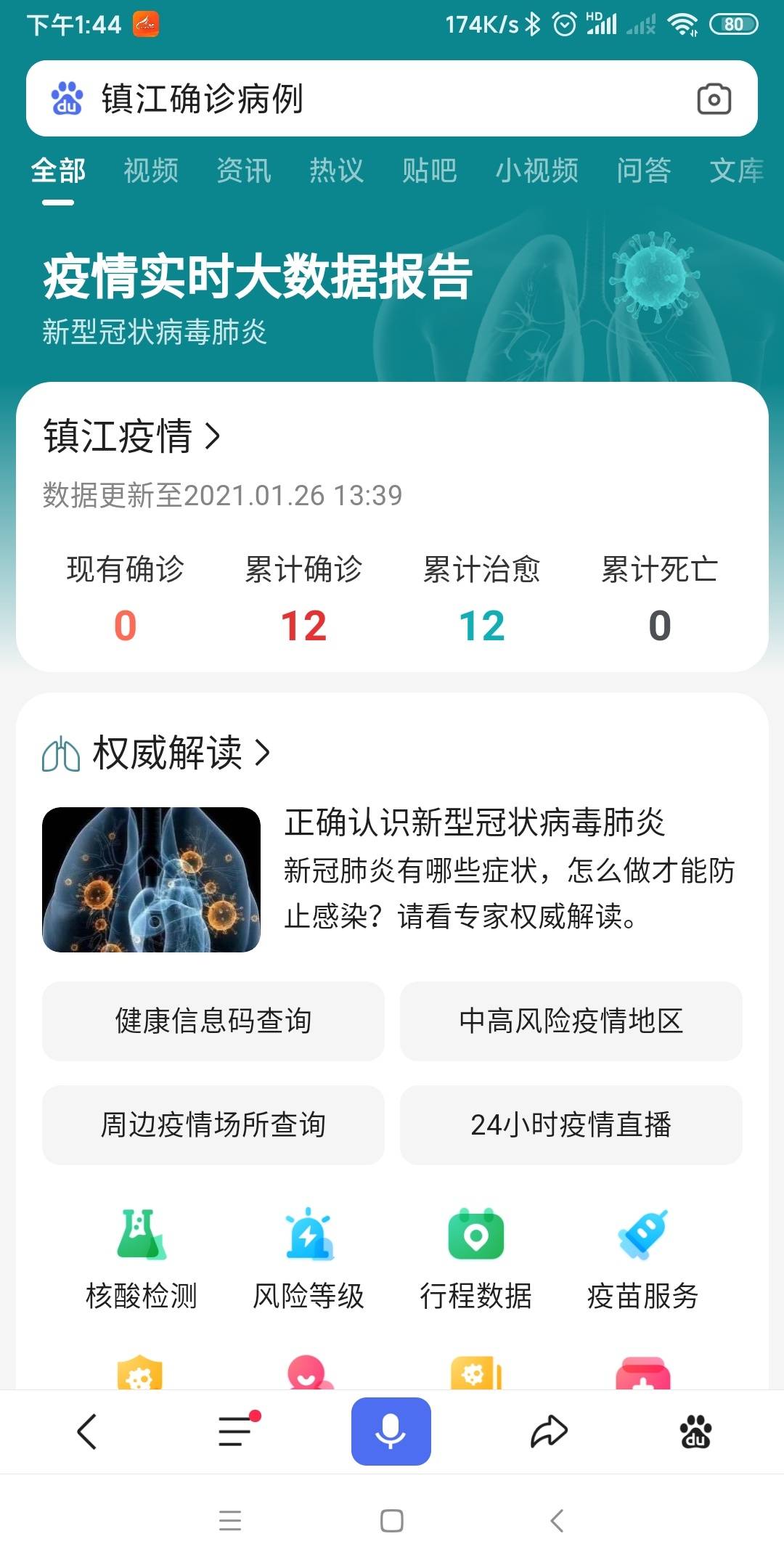Share this page using the arrow icon
This screenshot has width=784, height=1568.
(x=549, y=1432)
